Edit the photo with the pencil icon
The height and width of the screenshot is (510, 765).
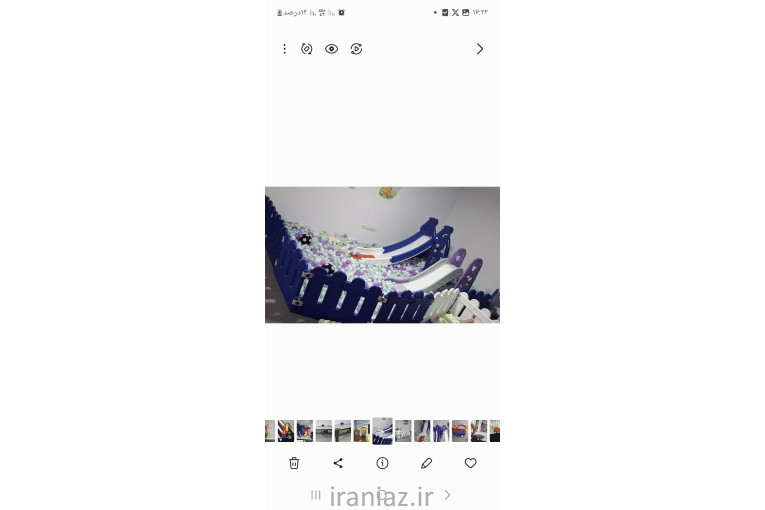(426, 463)
